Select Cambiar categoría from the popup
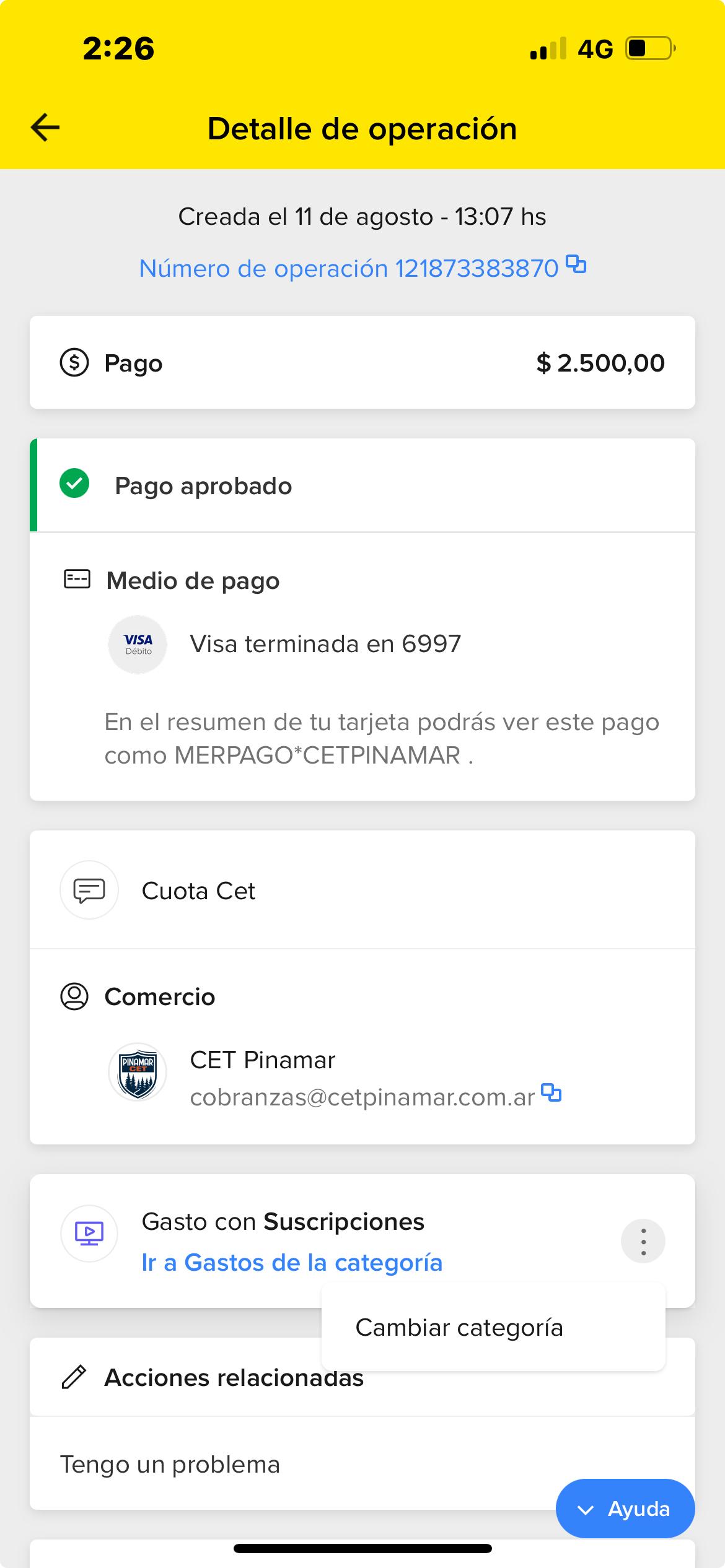Screen dimensions: 725x1568 point(459,1328)
